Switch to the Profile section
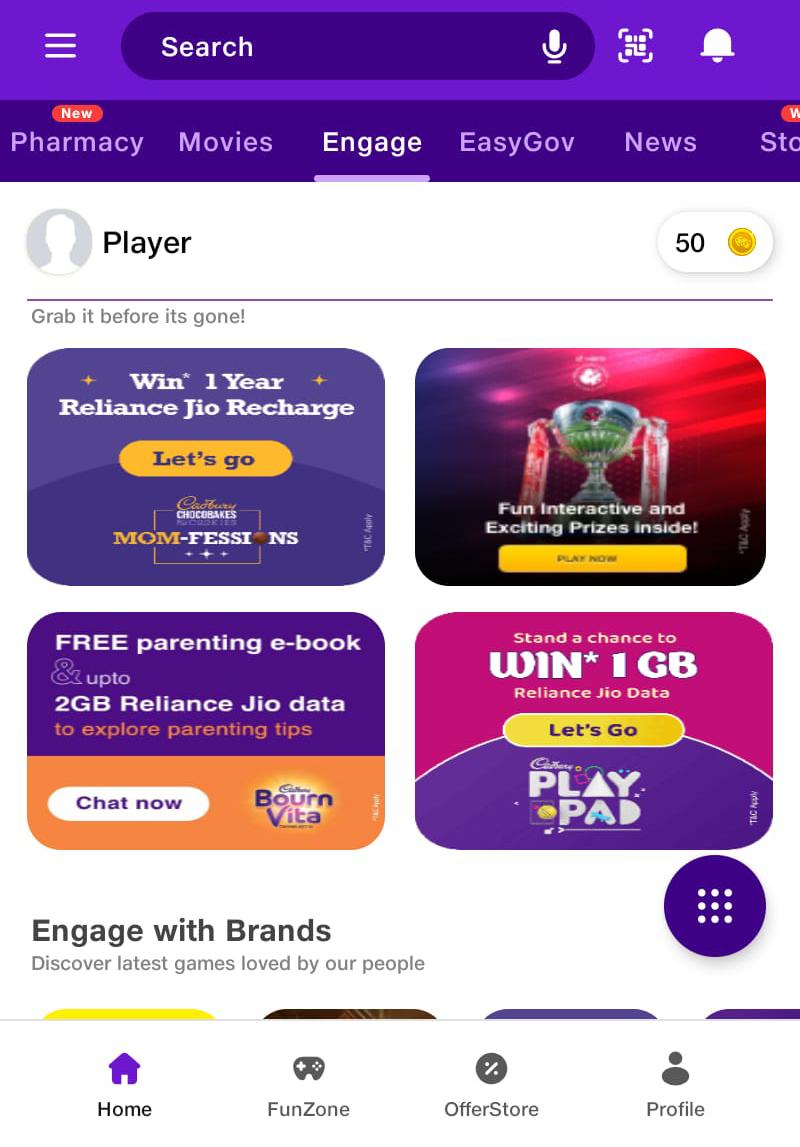 (675, 1084)
